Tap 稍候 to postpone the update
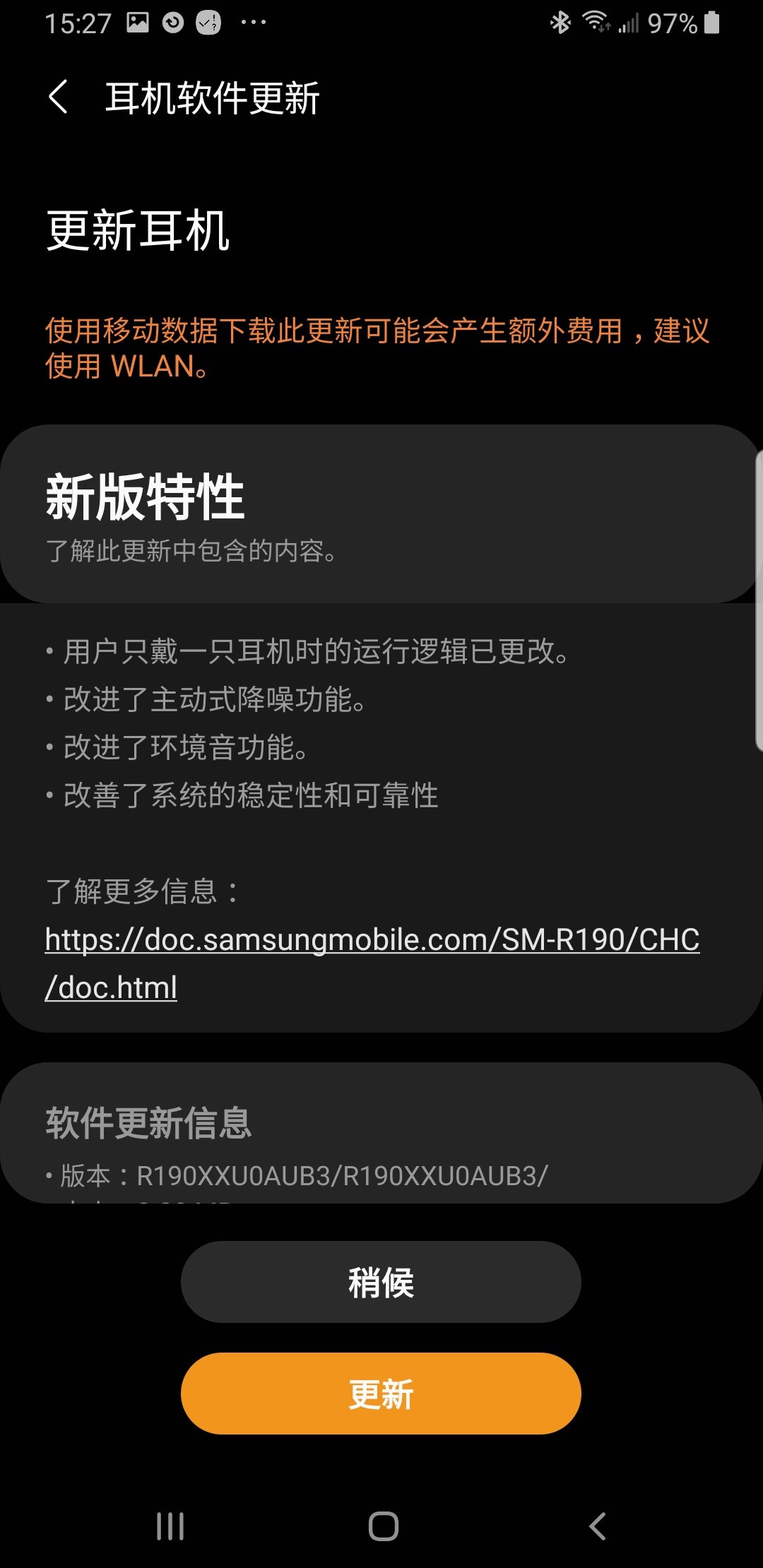The height and width of the screenshot is (1568, 763). click(381, 1281)
